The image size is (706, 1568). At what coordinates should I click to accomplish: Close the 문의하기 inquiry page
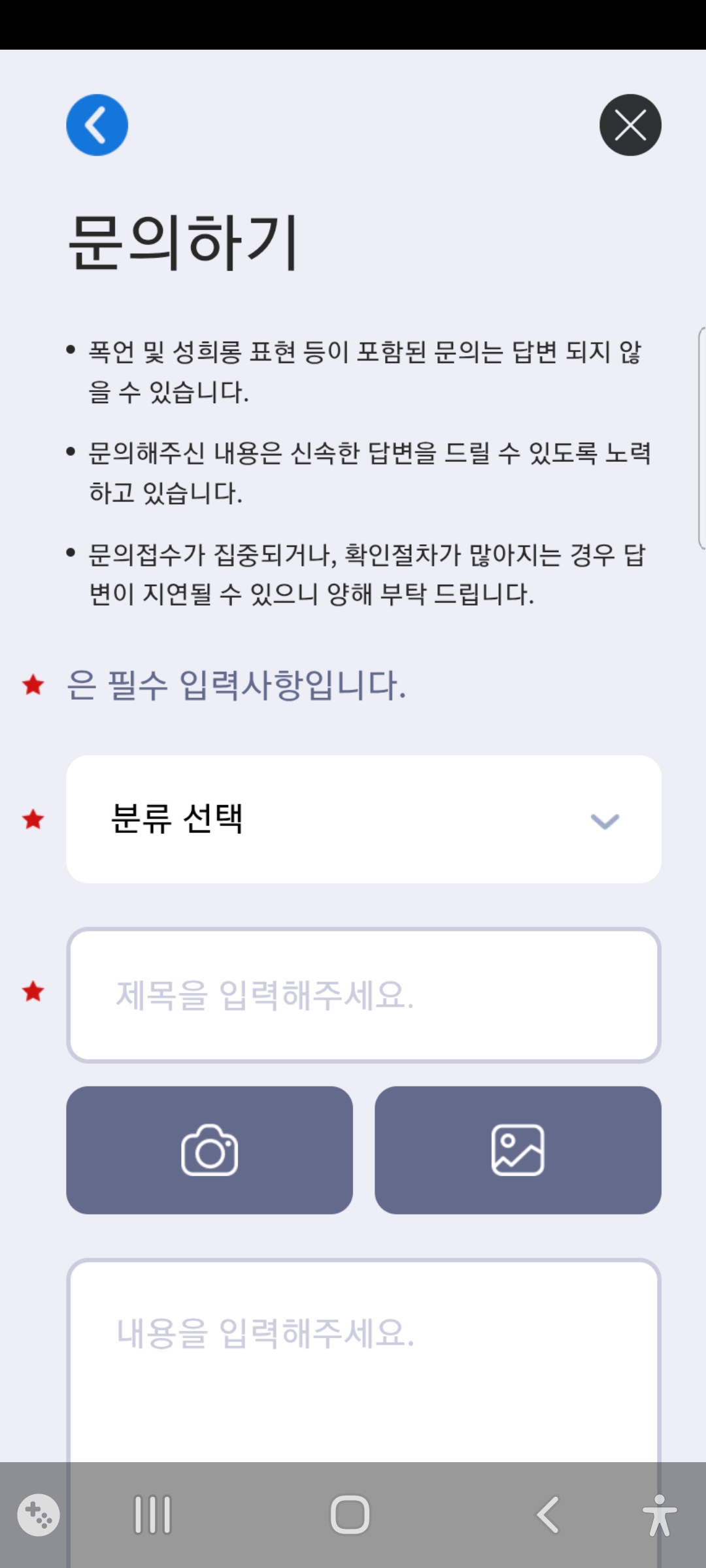(x=630, y=125)
